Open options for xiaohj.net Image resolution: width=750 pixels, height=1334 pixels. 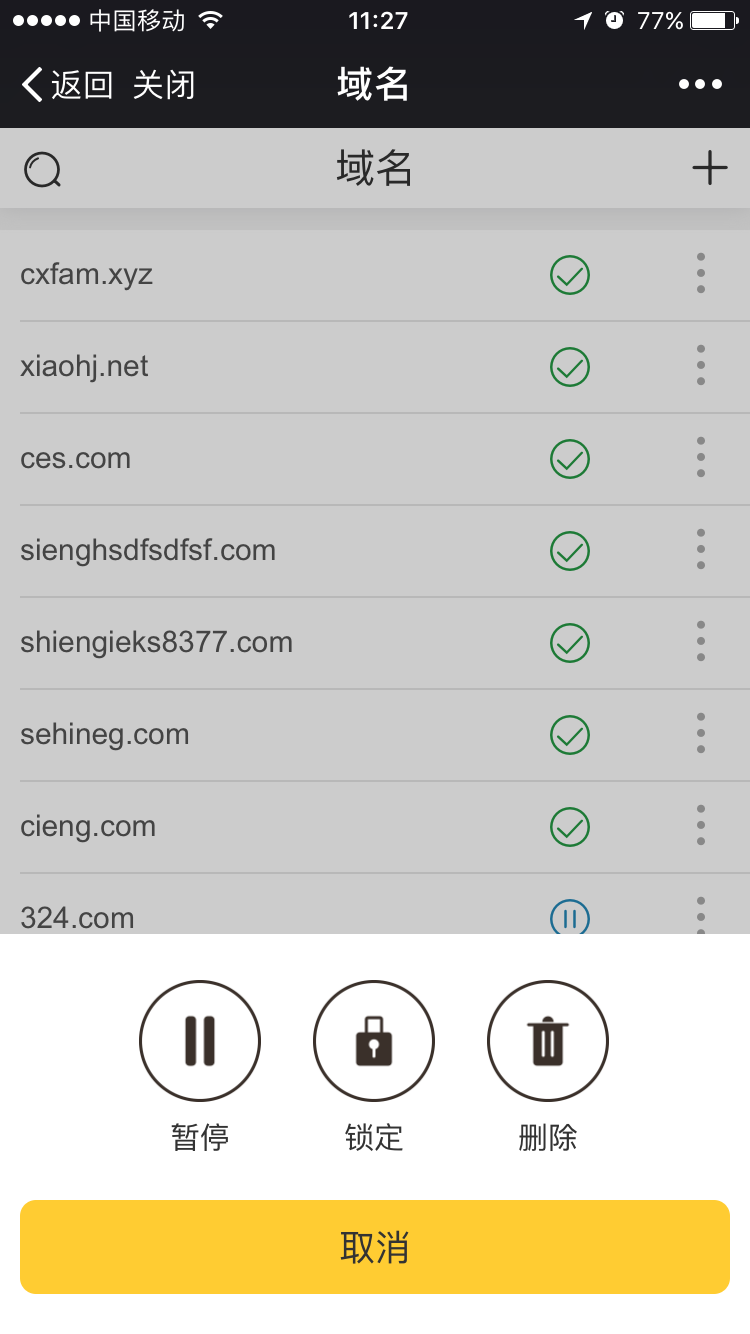(701, 366)
